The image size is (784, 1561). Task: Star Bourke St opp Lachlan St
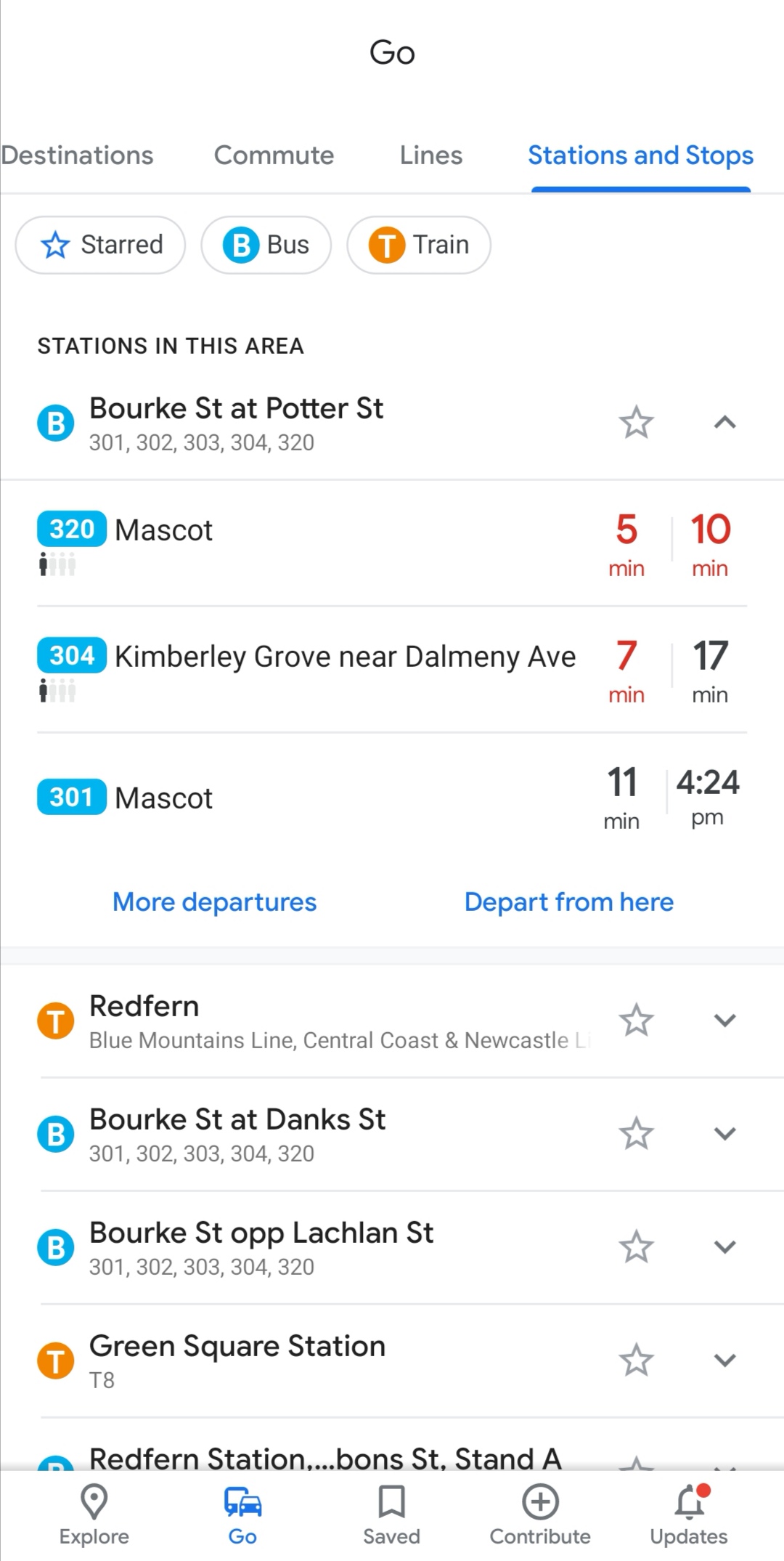click(x=637, y=1247)
